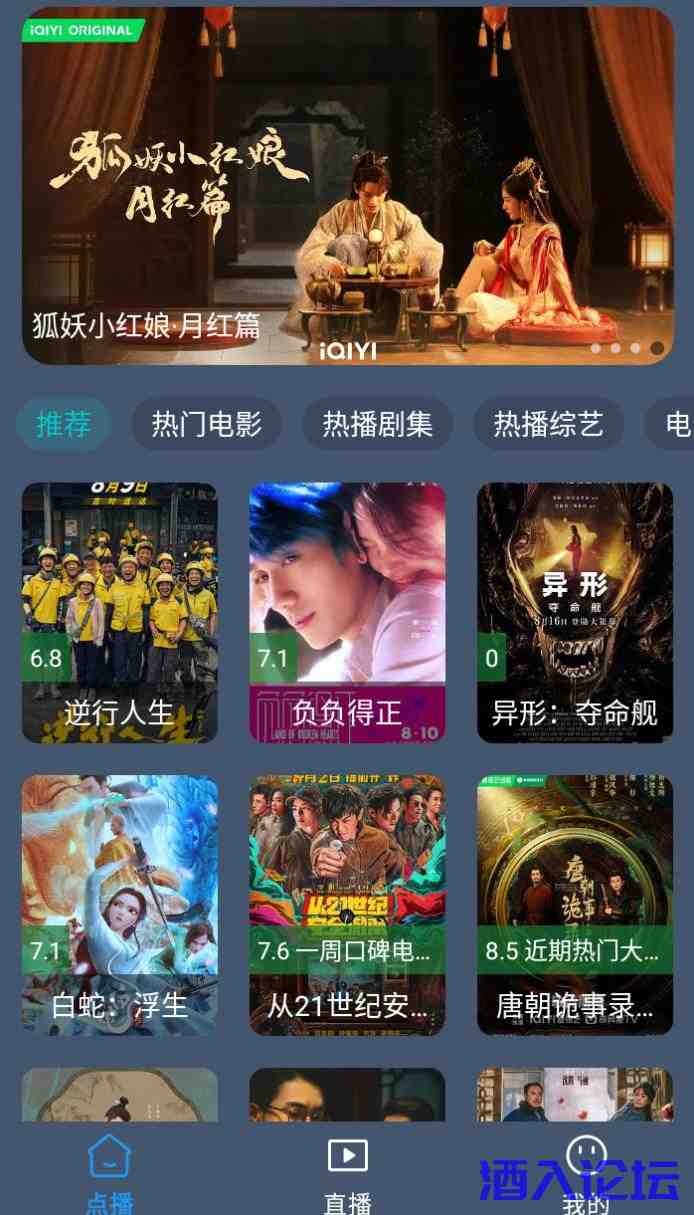Show the 热播剧集 category
Screen dimensions: 694x1215
tap(377, 424)
